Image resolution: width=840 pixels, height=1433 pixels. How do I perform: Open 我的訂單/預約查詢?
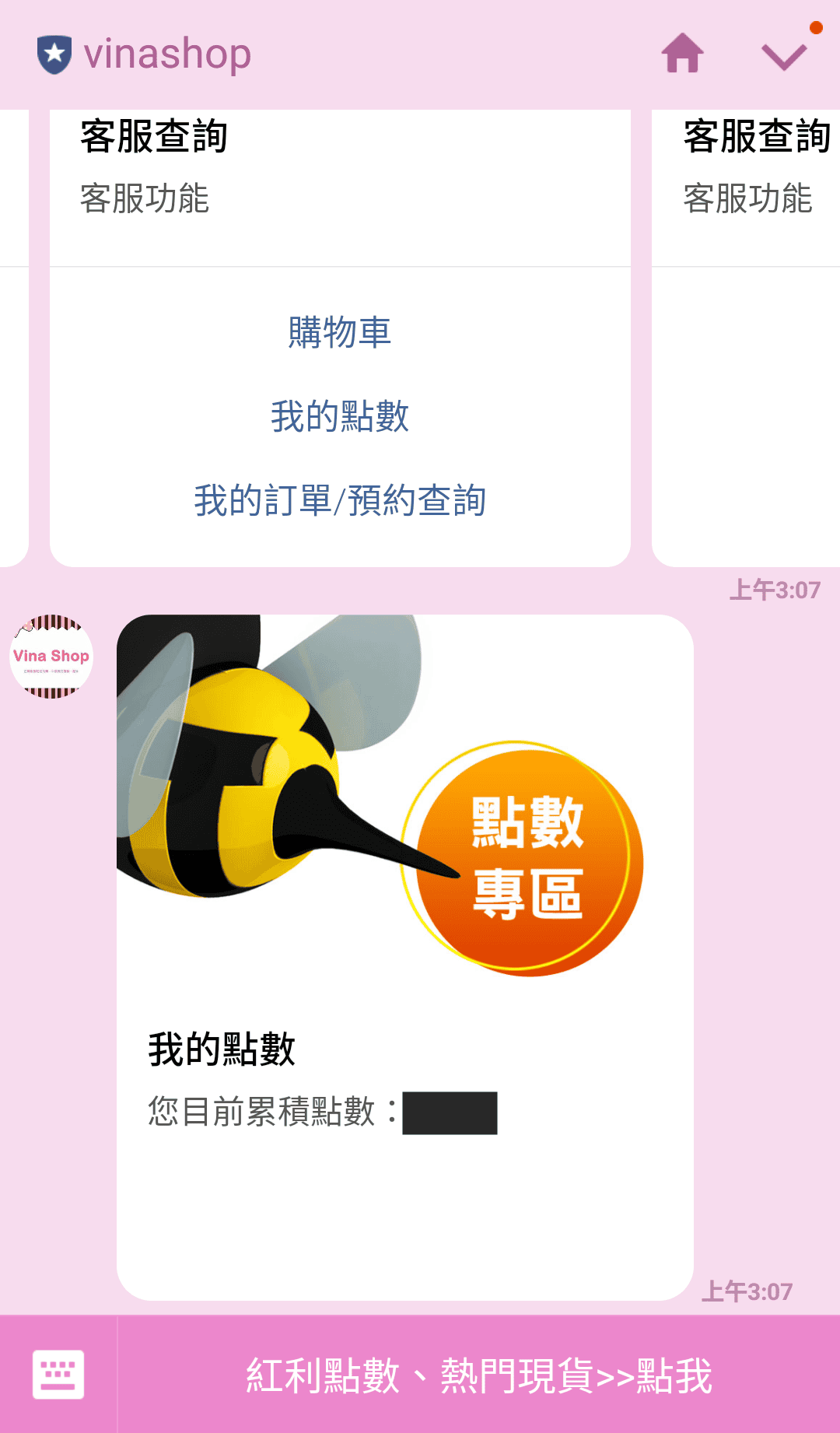click(x=340, y=501)
